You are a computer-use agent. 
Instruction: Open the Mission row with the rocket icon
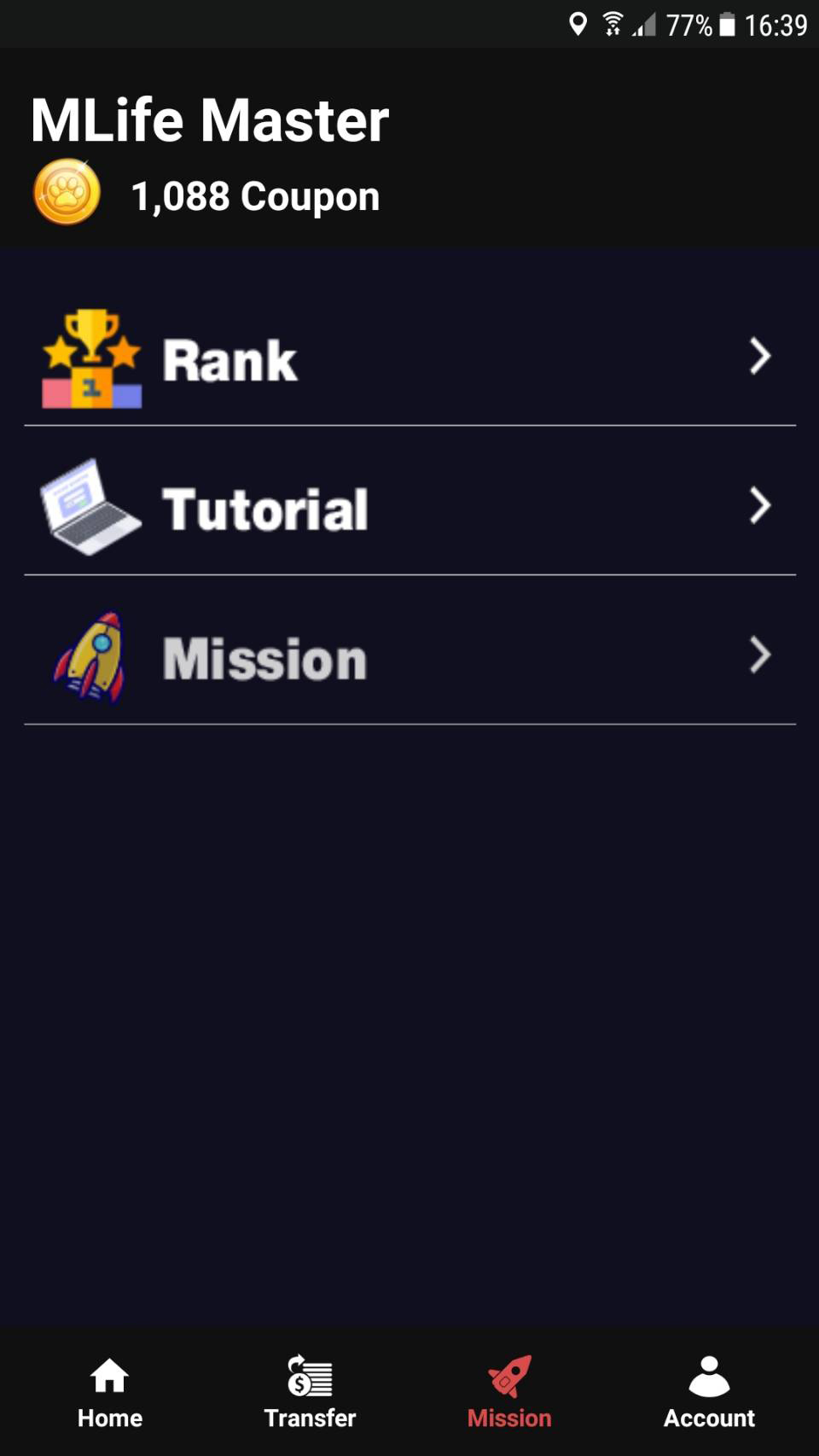[409, 657]
